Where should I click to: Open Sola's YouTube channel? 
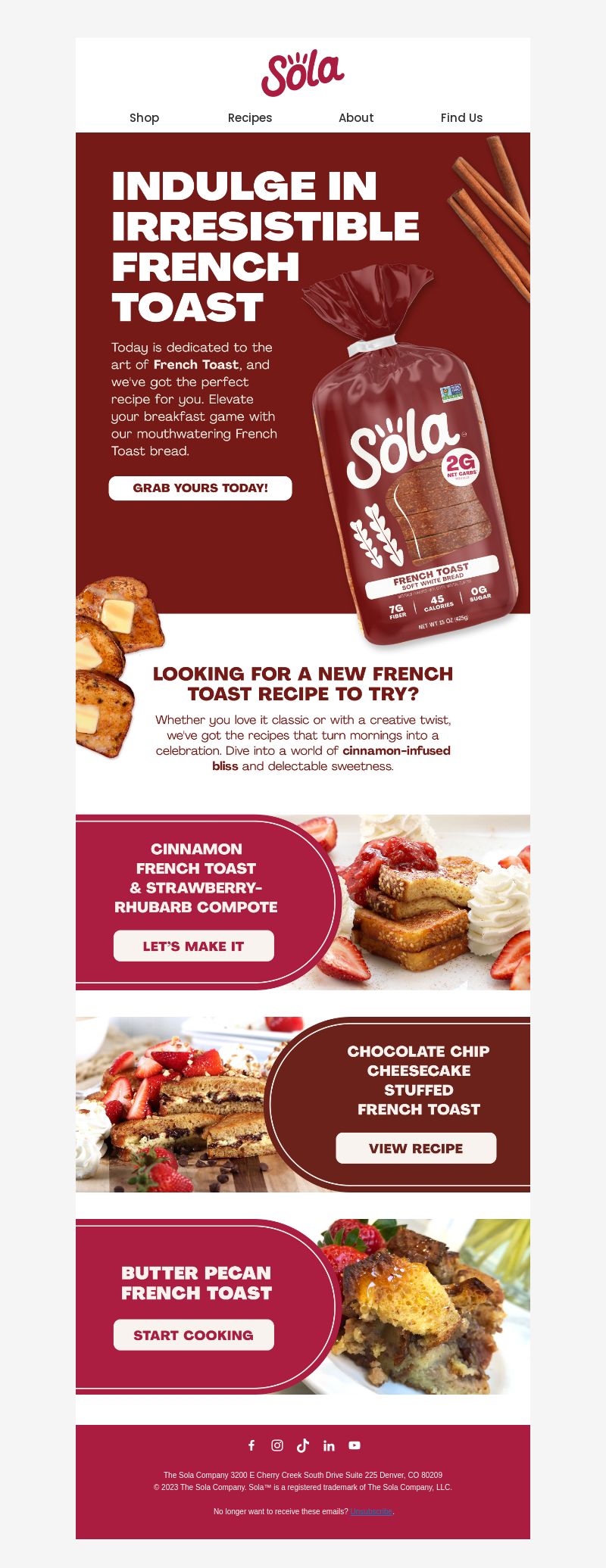355,1445
